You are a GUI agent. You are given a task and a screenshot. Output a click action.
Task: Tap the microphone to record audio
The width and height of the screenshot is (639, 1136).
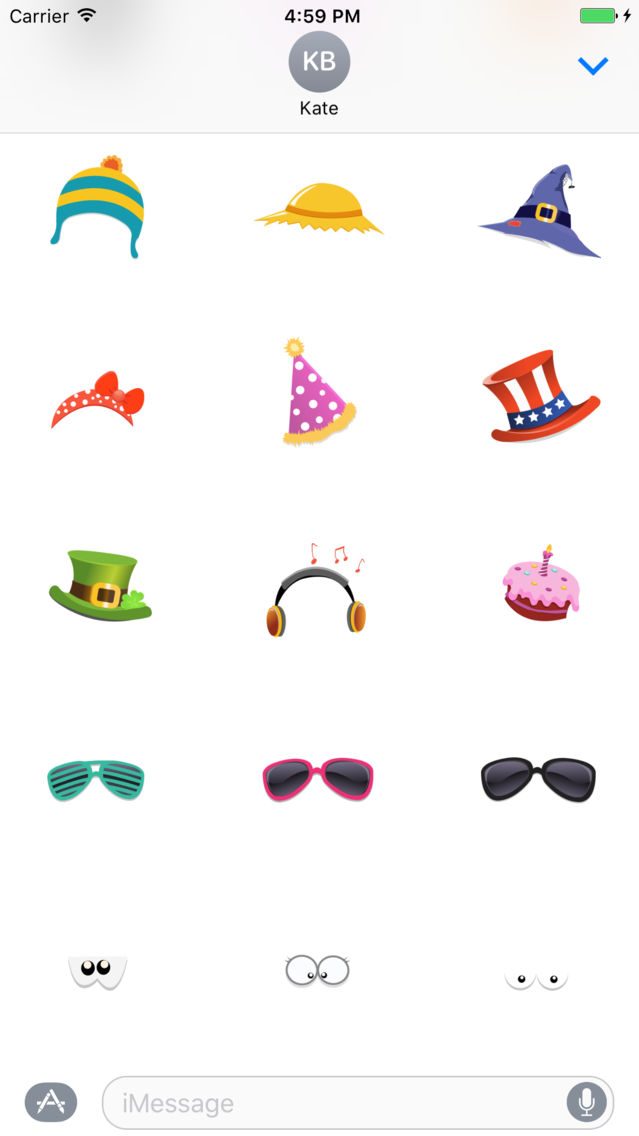[x=586, y=1103]
